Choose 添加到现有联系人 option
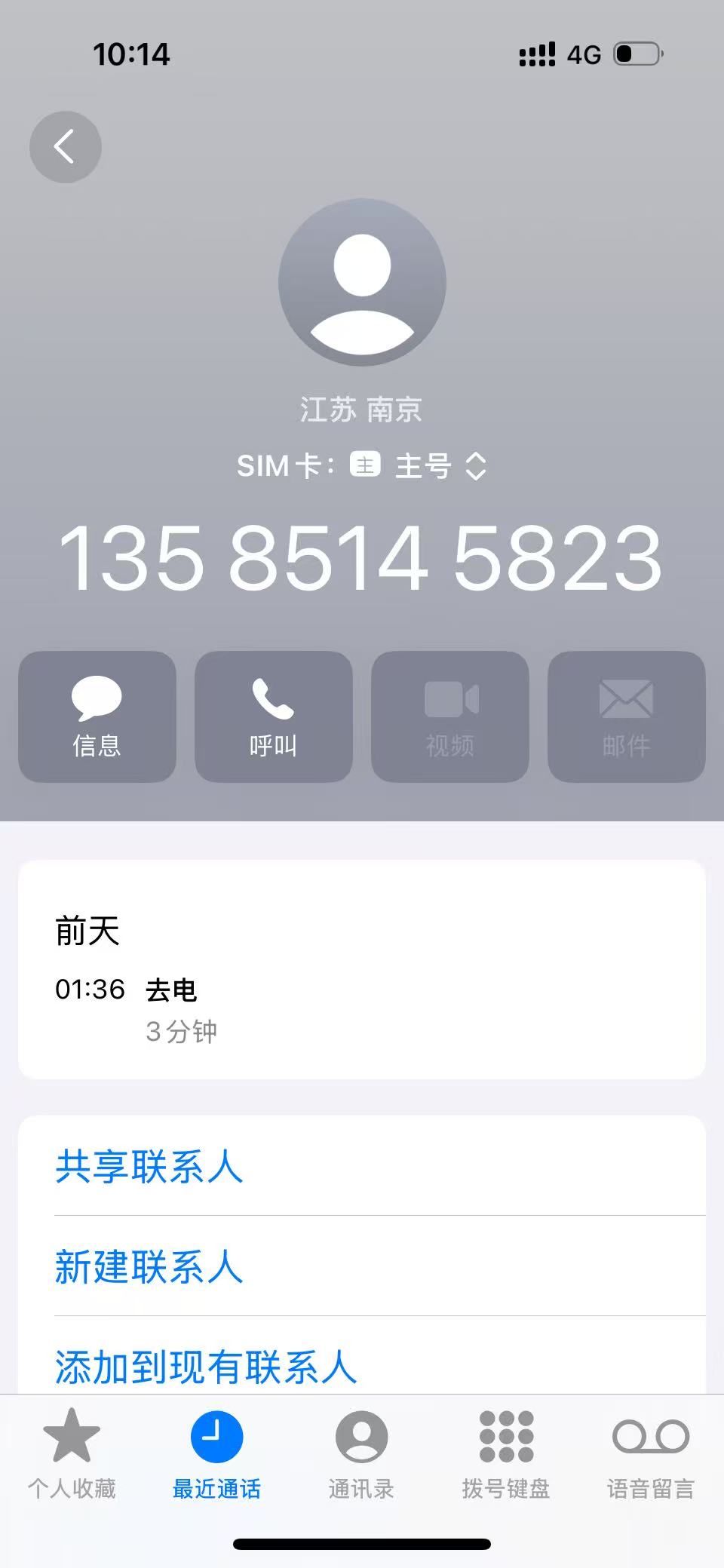Image resolution: width=724 pixels, height=1568 pixels. point(206,1367)
